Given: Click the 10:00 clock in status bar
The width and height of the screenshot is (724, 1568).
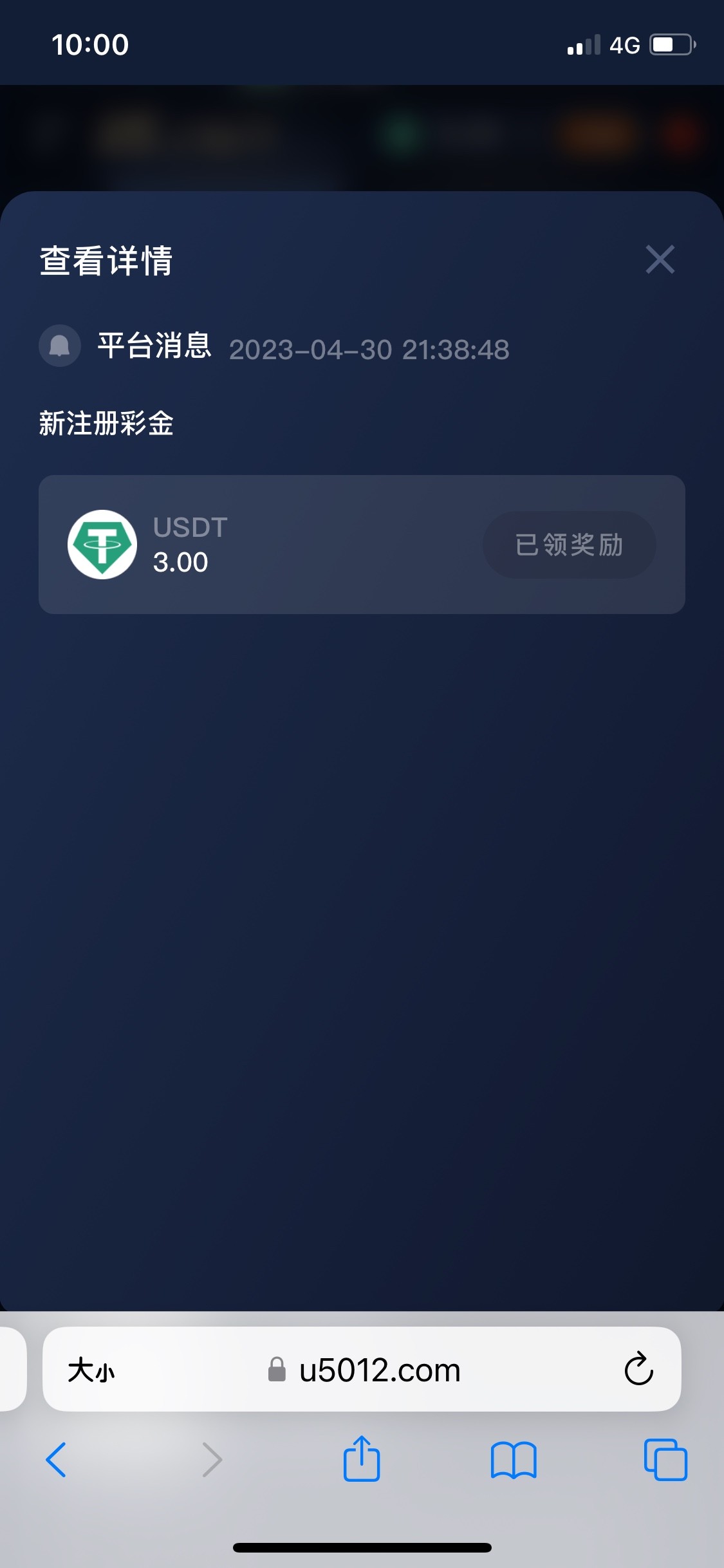Looking at the screenshot, I should 89,43.
